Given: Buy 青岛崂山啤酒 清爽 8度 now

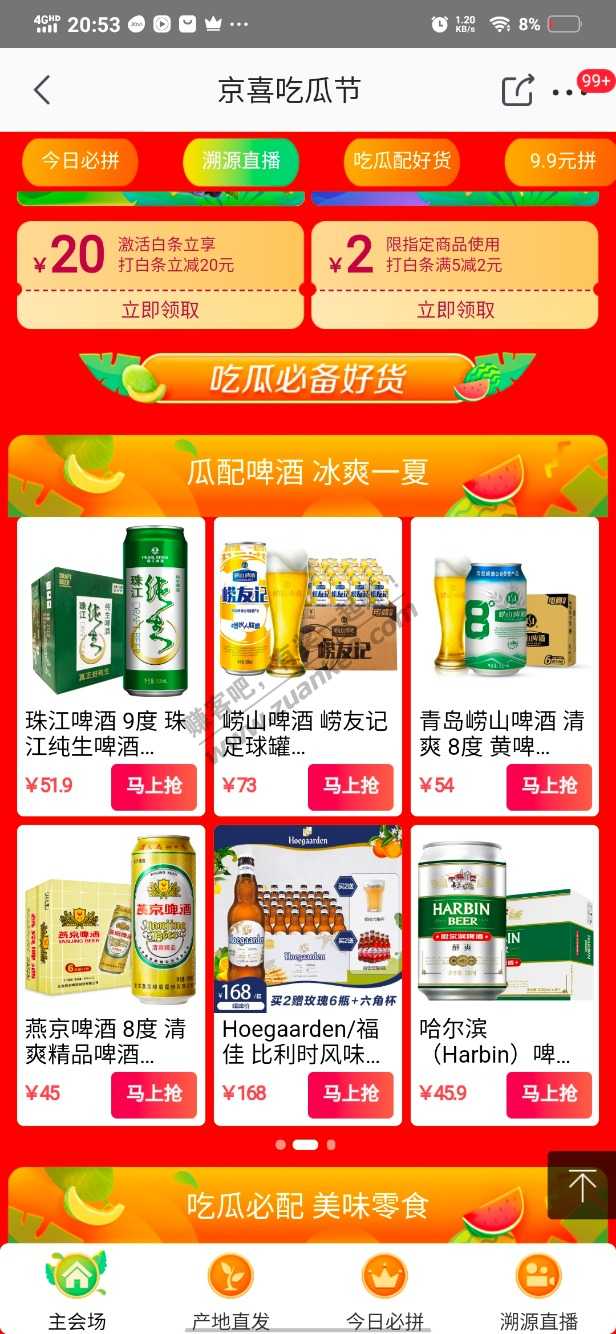Looking at the screenshot, I should coord(548,786).
